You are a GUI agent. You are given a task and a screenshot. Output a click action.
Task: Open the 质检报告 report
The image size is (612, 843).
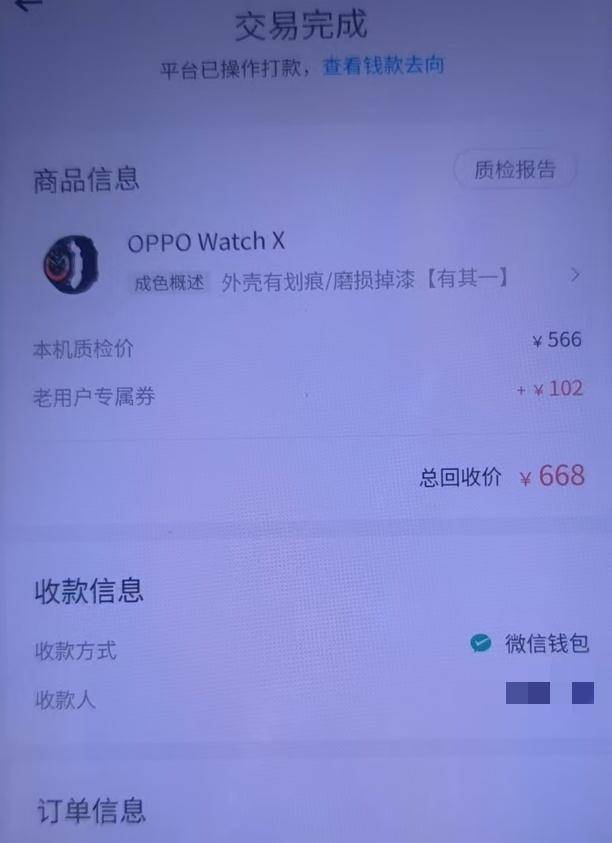[515, 169]
